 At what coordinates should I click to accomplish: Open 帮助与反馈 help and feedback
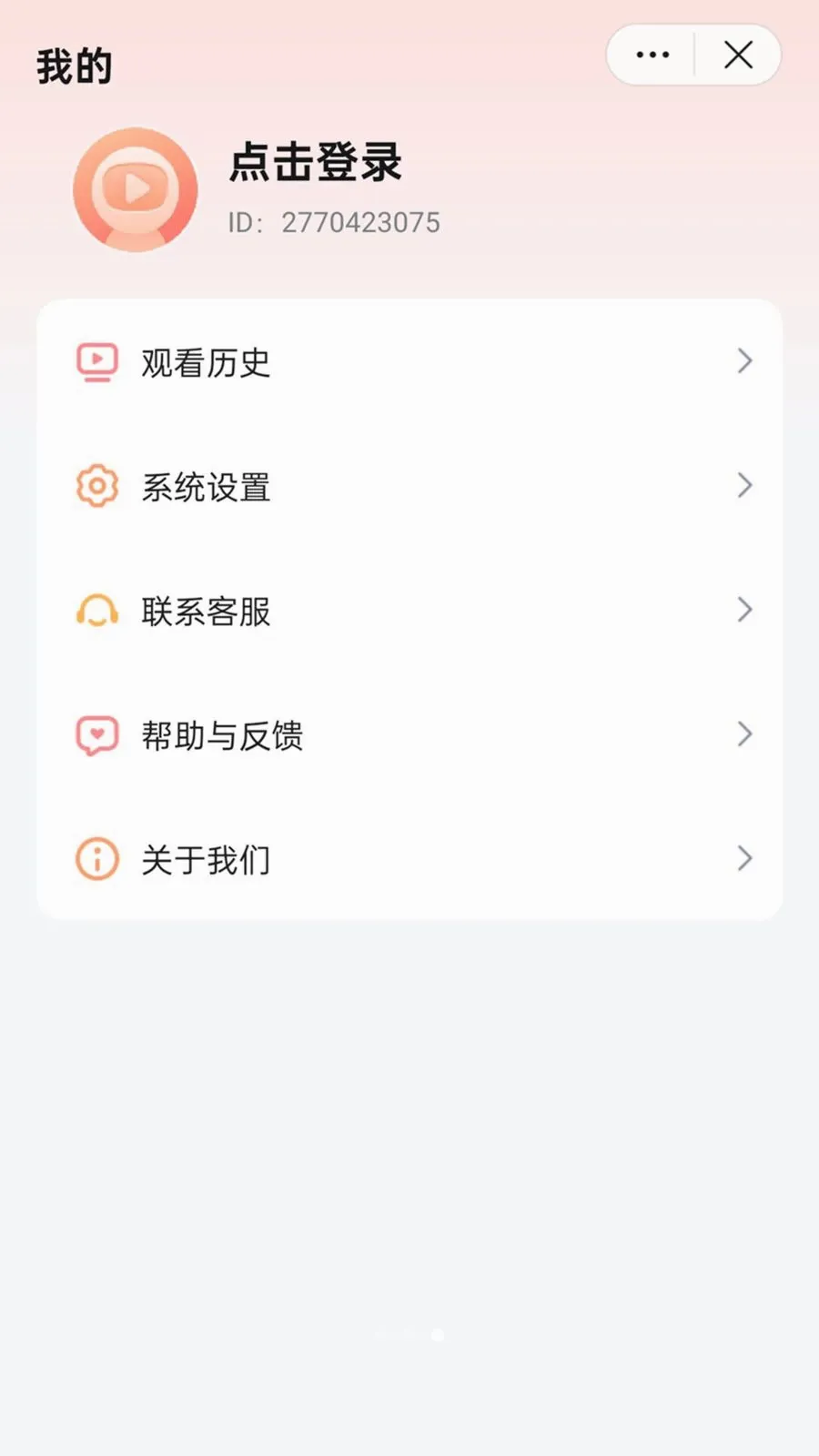coord(409,734)
